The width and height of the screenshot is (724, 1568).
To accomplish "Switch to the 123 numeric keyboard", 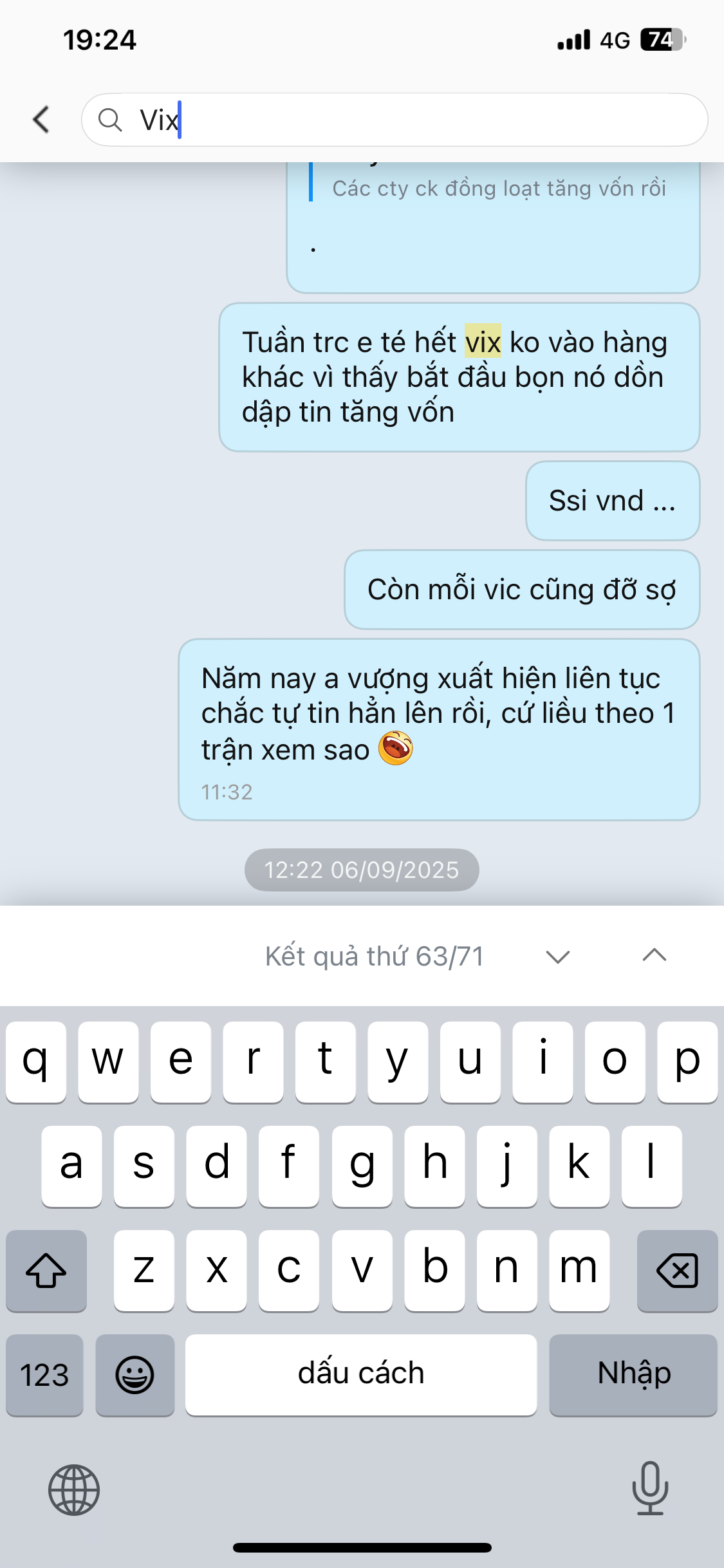I will (44, 1375).
